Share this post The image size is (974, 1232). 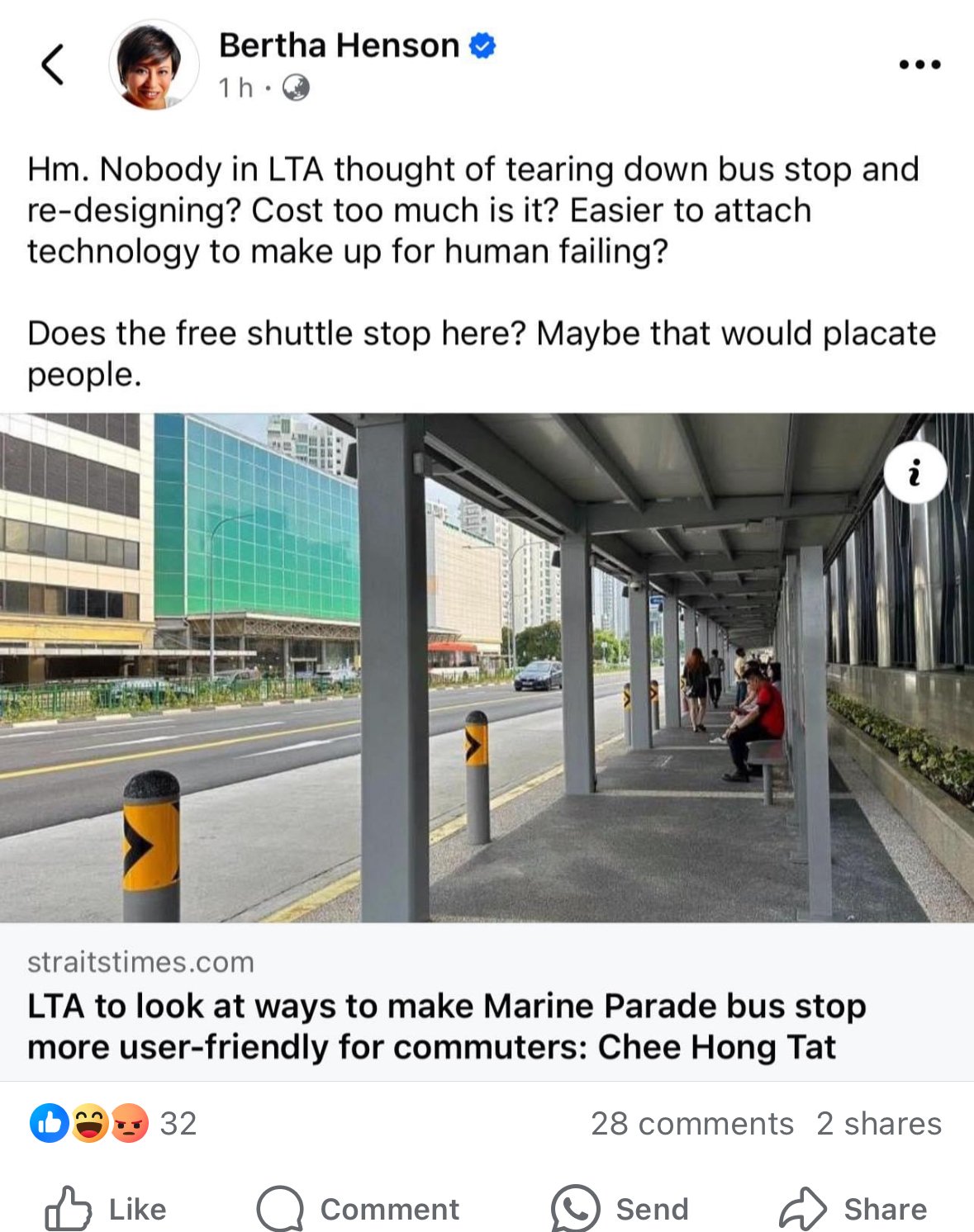click(x=853, y=1209)
